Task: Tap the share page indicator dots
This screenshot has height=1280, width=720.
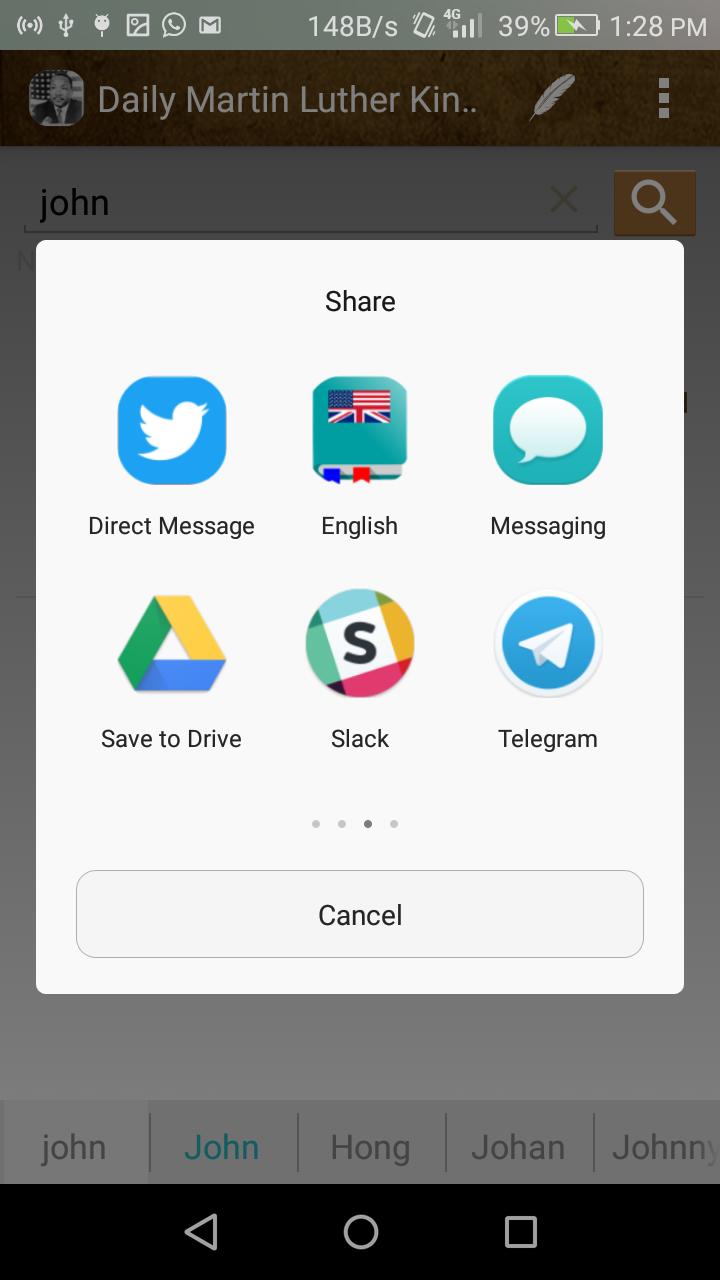Action: (x=355, y=824)
